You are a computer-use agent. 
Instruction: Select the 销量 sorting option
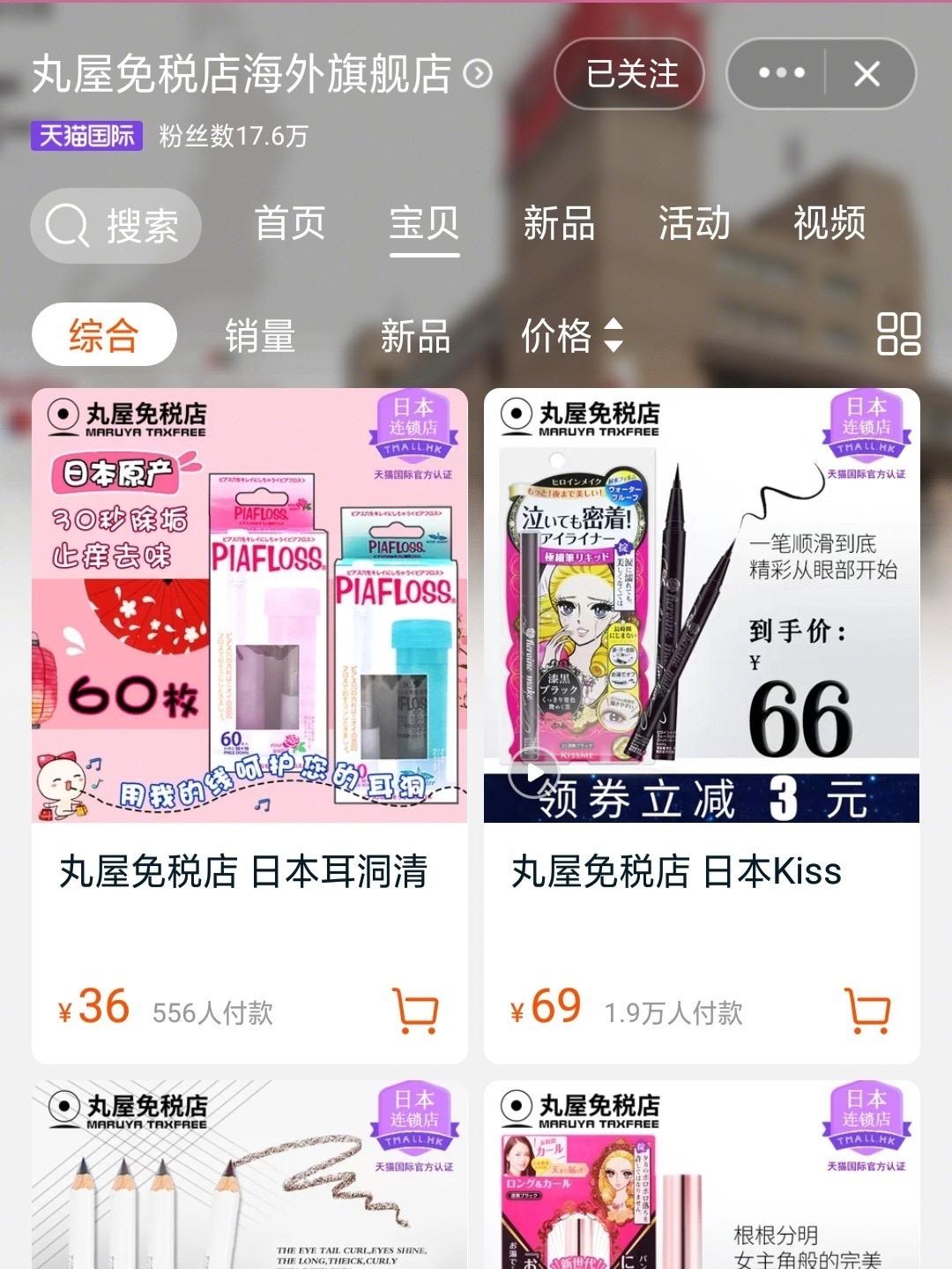[x=259, y=335]
